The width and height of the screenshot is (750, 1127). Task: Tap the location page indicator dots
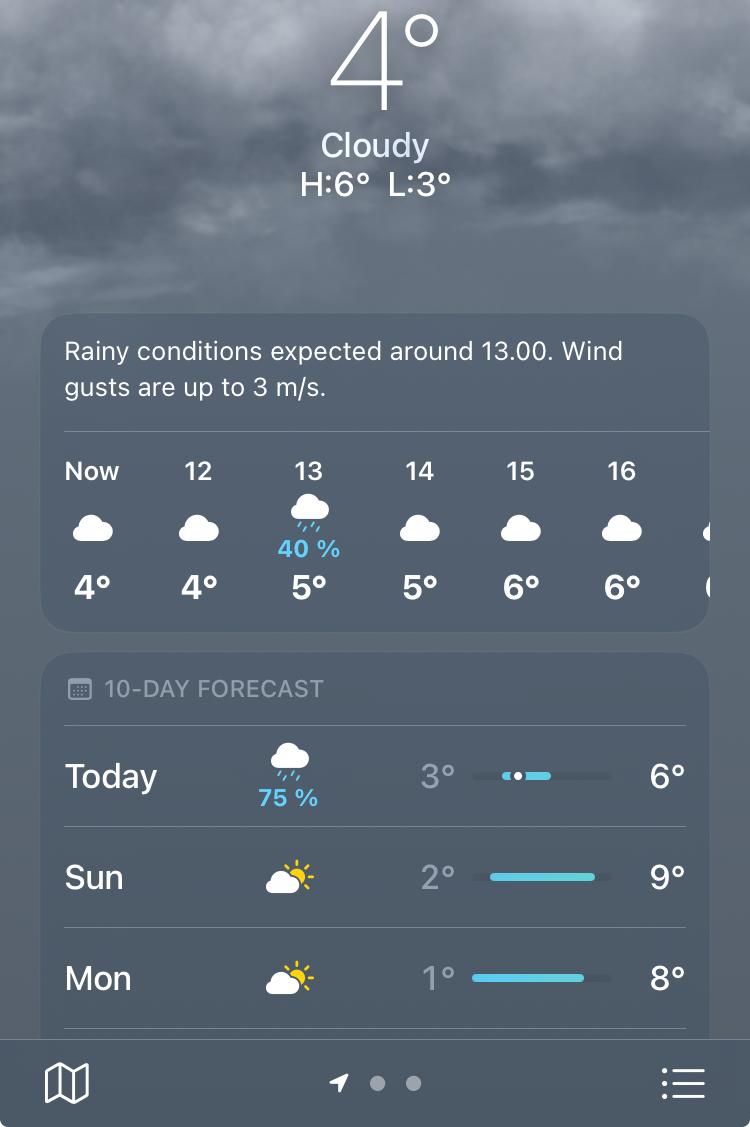[375, 1083]
